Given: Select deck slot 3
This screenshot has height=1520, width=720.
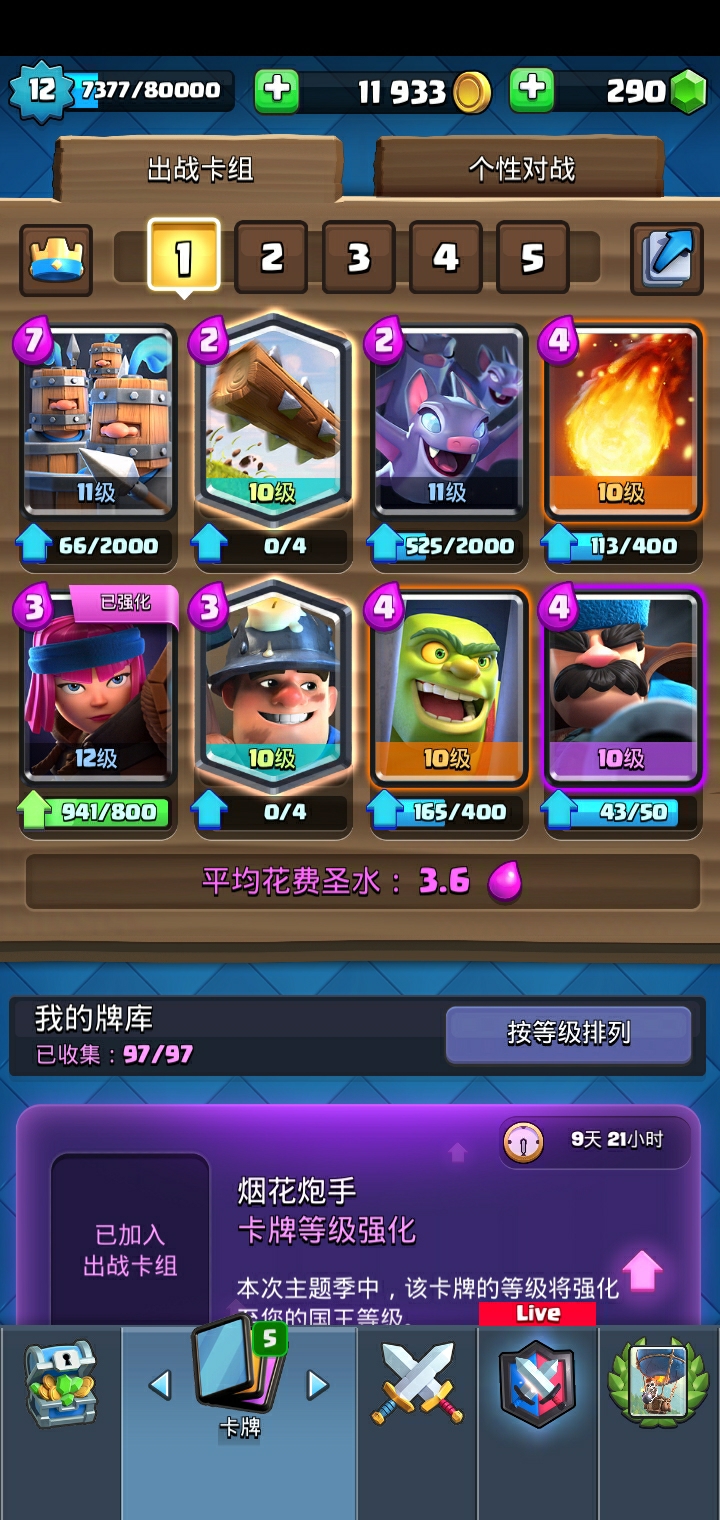Looking at the screenshot, I should (358, 258).
